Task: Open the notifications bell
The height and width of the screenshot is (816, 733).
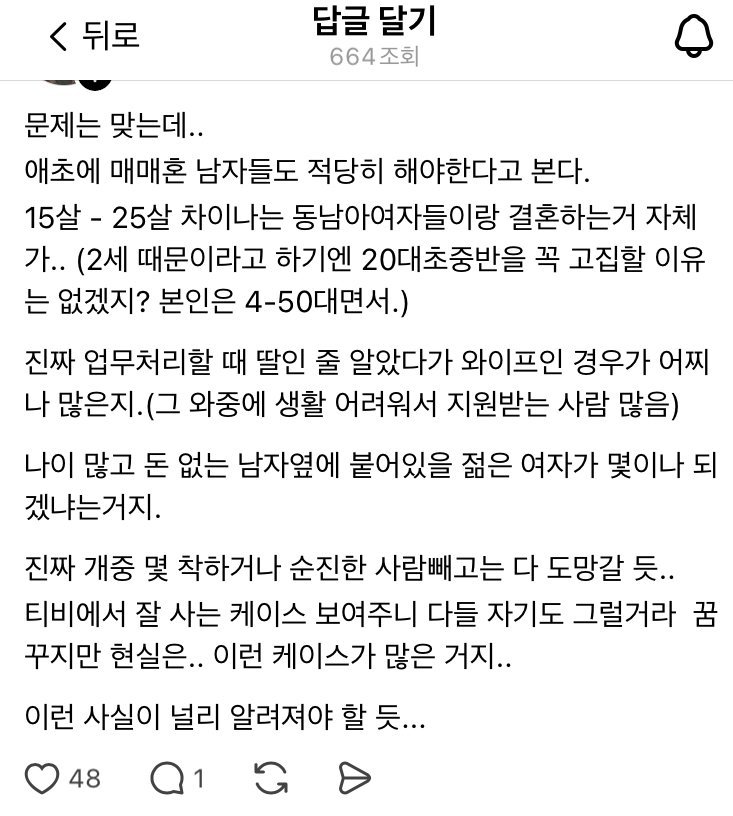Action: coord(693,37)
